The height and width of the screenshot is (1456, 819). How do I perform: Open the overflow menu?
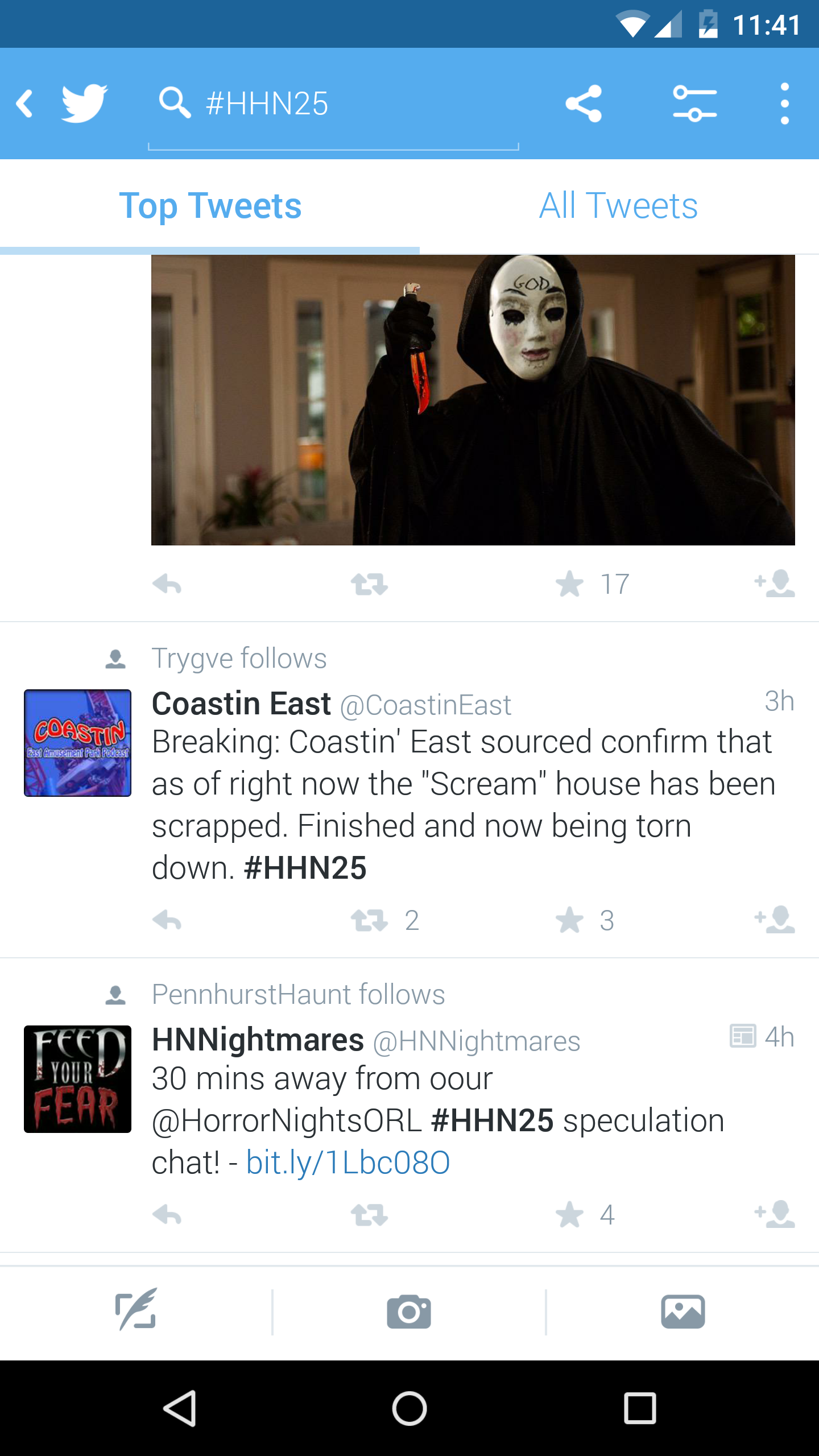(784, 104)
